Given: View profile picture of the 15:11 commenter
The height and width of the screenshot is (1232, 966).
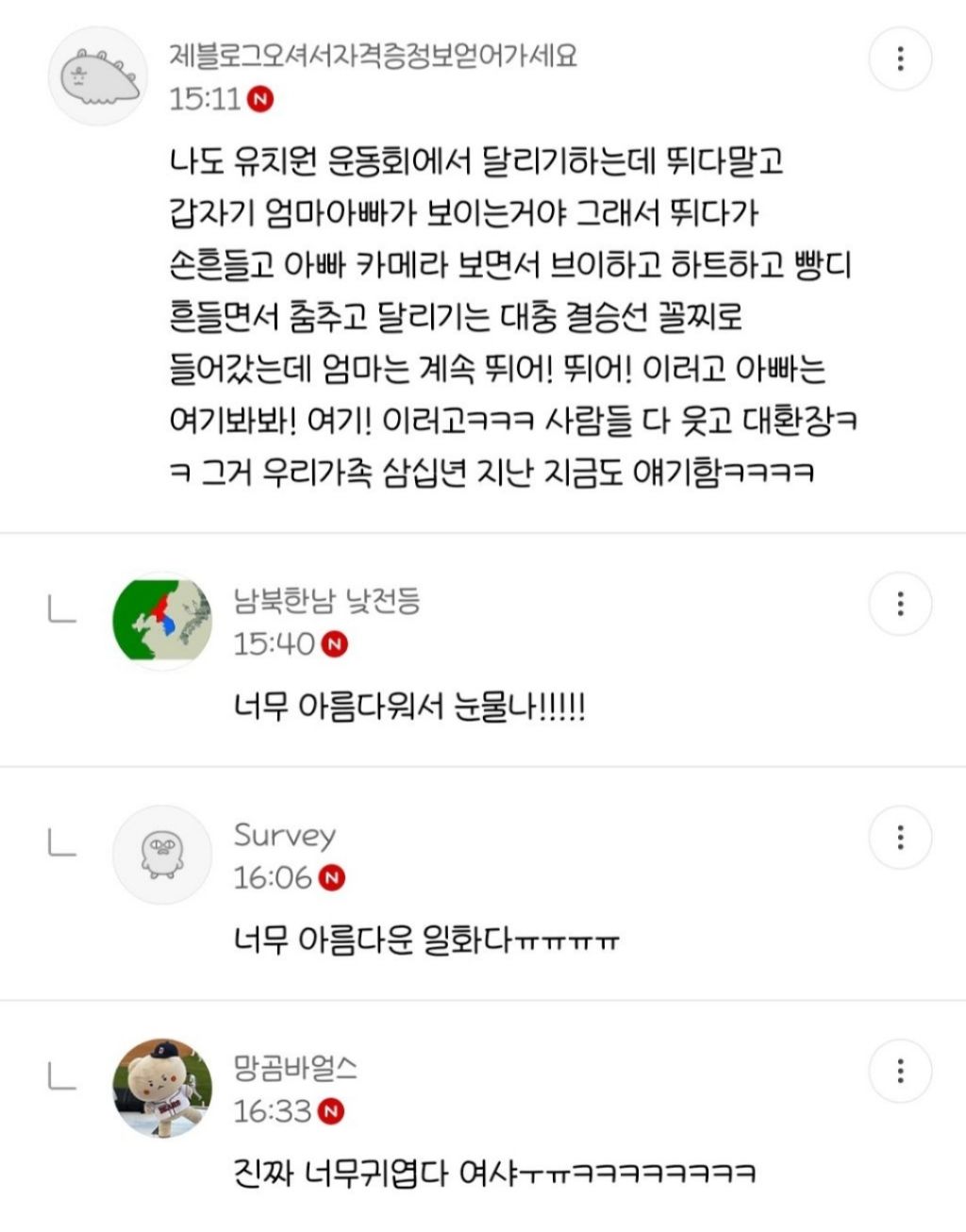Looking at the screenshot, I should [x=98, y=75].
